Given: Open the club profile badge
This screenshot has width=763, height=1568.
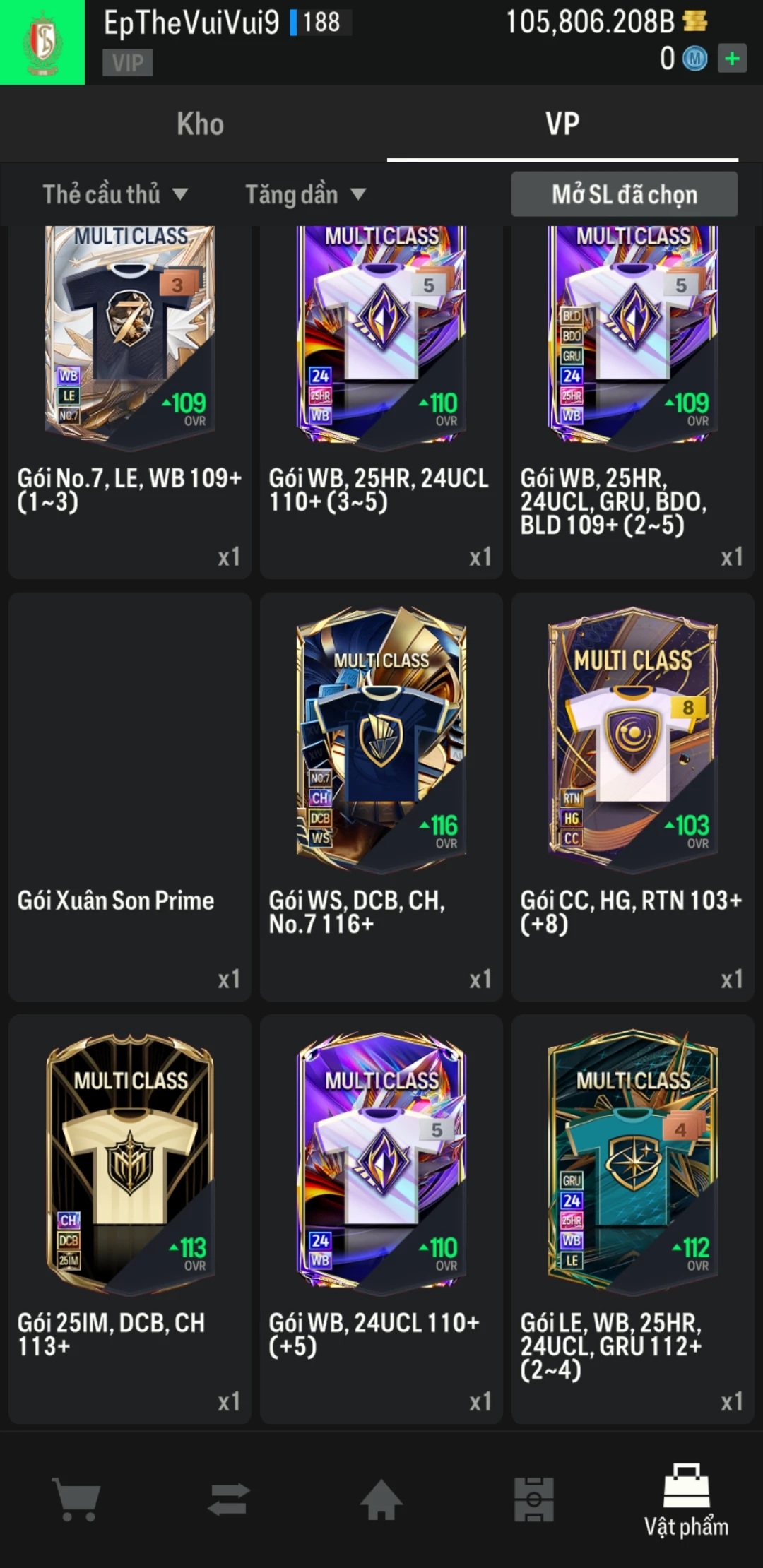Looking at the screenshot, I should point(42,42).
